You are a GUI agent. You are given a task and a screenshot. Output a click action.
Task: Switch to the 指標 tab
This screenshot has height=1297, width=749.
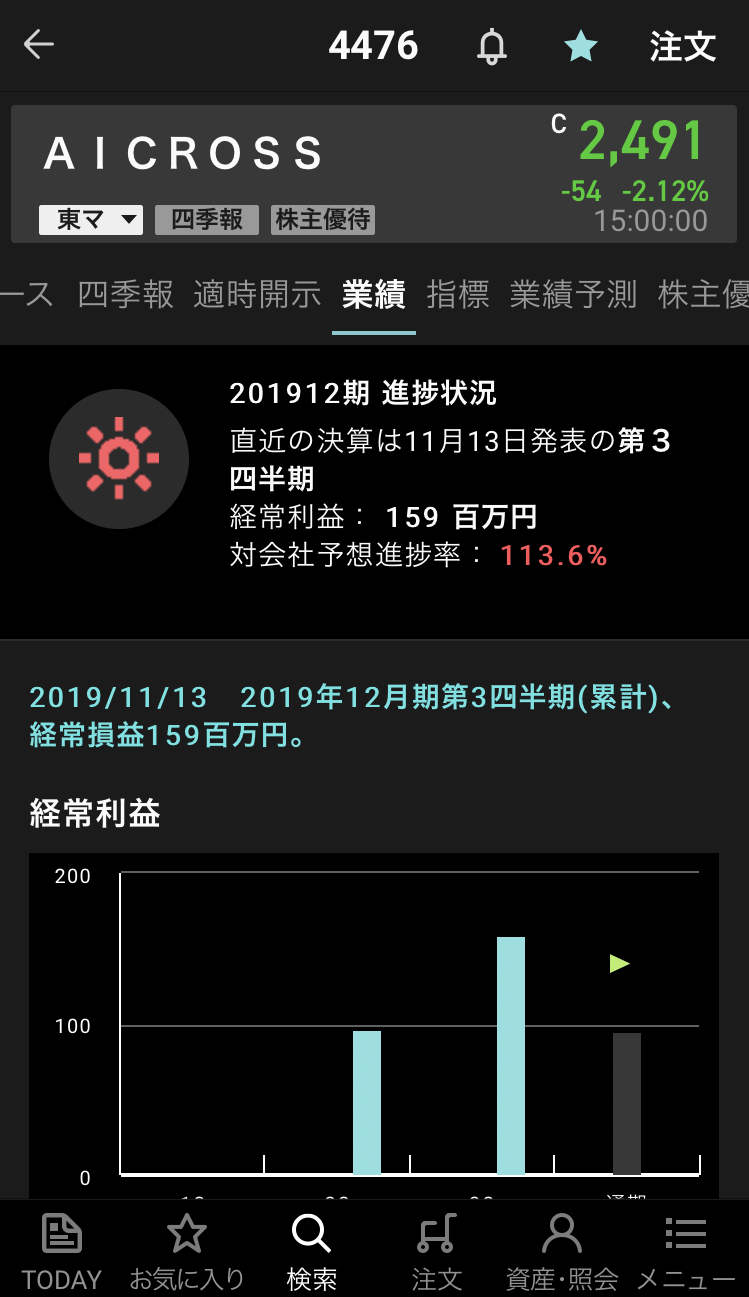[x=458, y=294]
